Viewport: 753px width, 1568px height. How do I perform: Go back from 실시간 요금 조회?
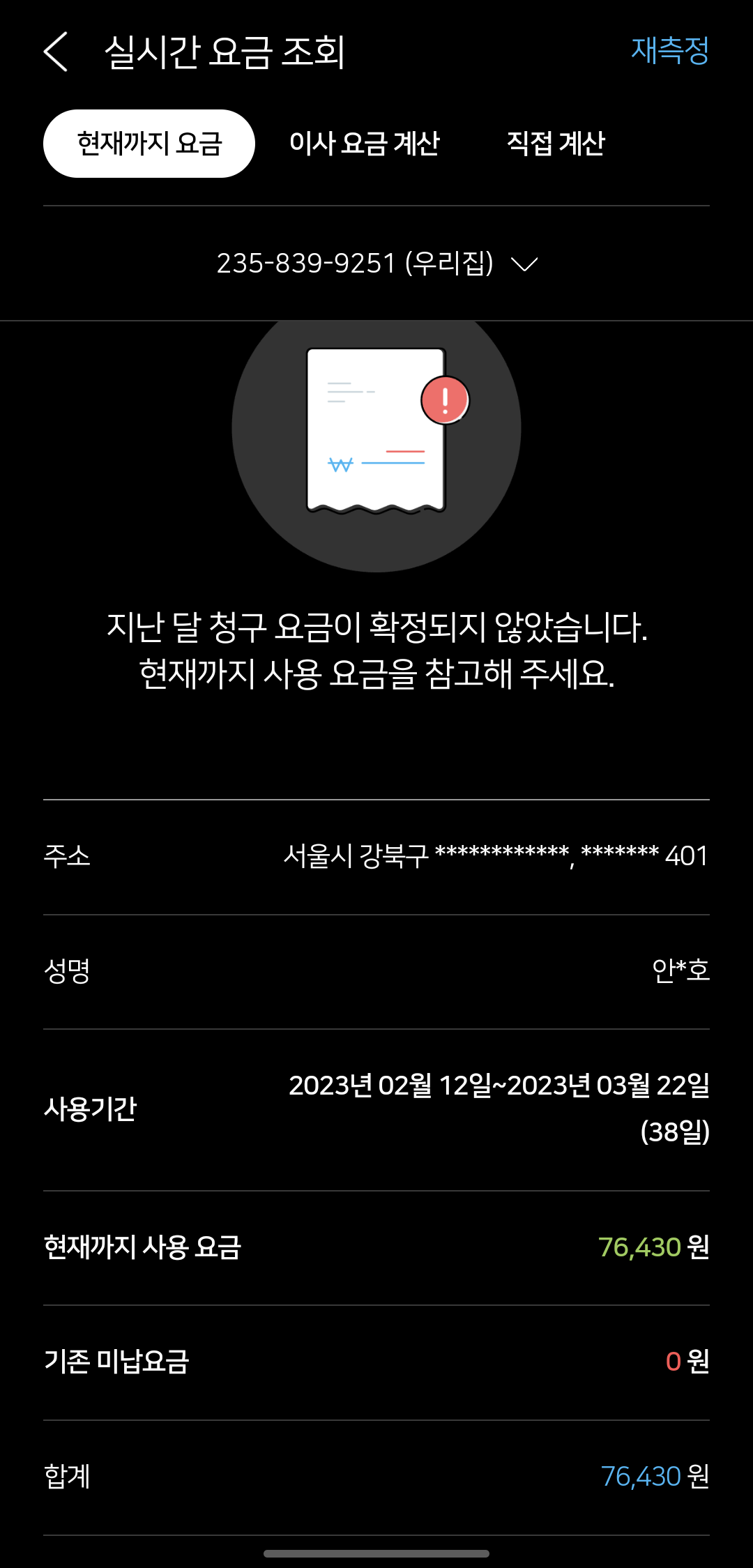tap(56, 52)
